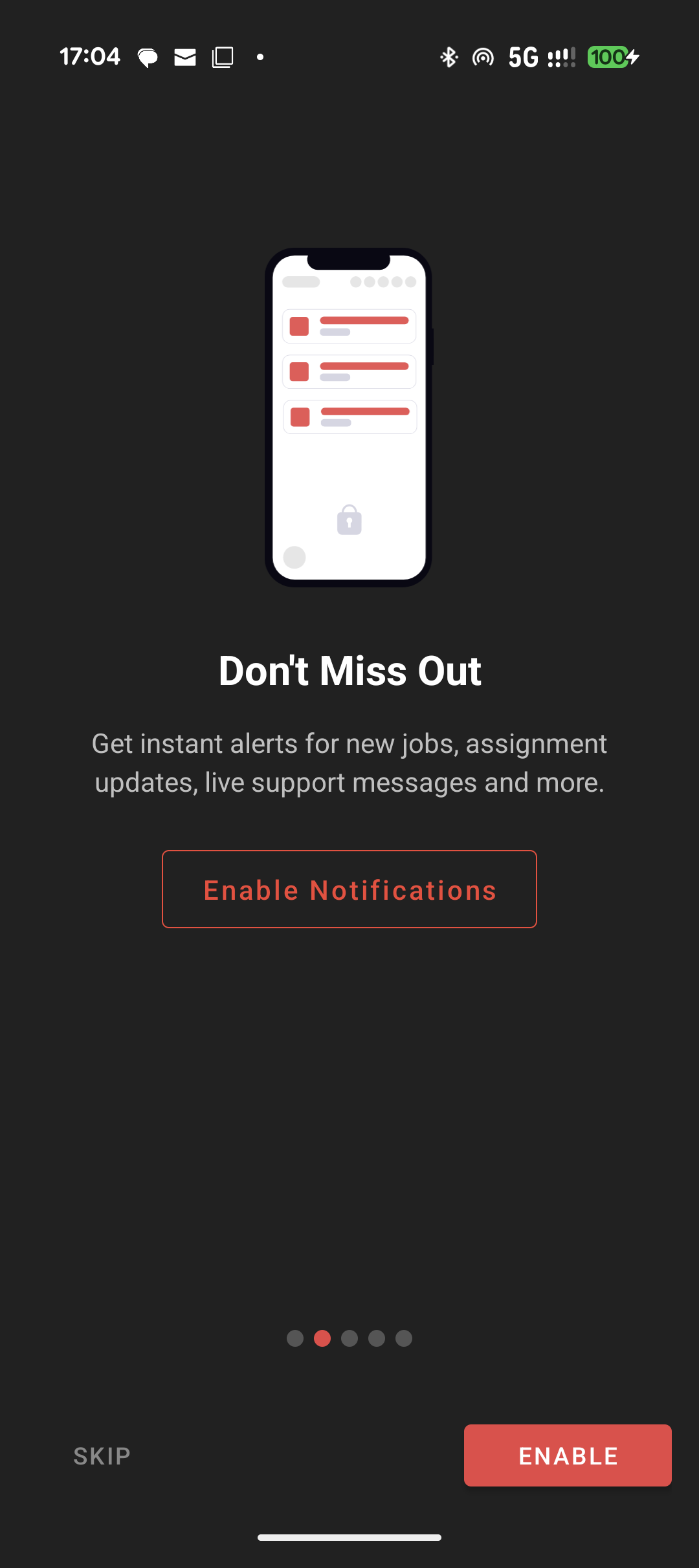Skip the notifications onboarding step
The height and width of the screenshot is (1568, 699).
click(102, 1456)
